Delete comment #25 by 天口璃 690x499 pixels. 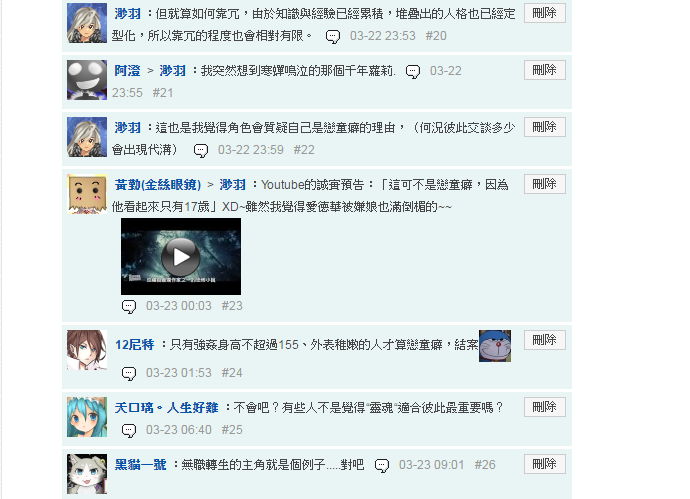(x=544, y=407)
